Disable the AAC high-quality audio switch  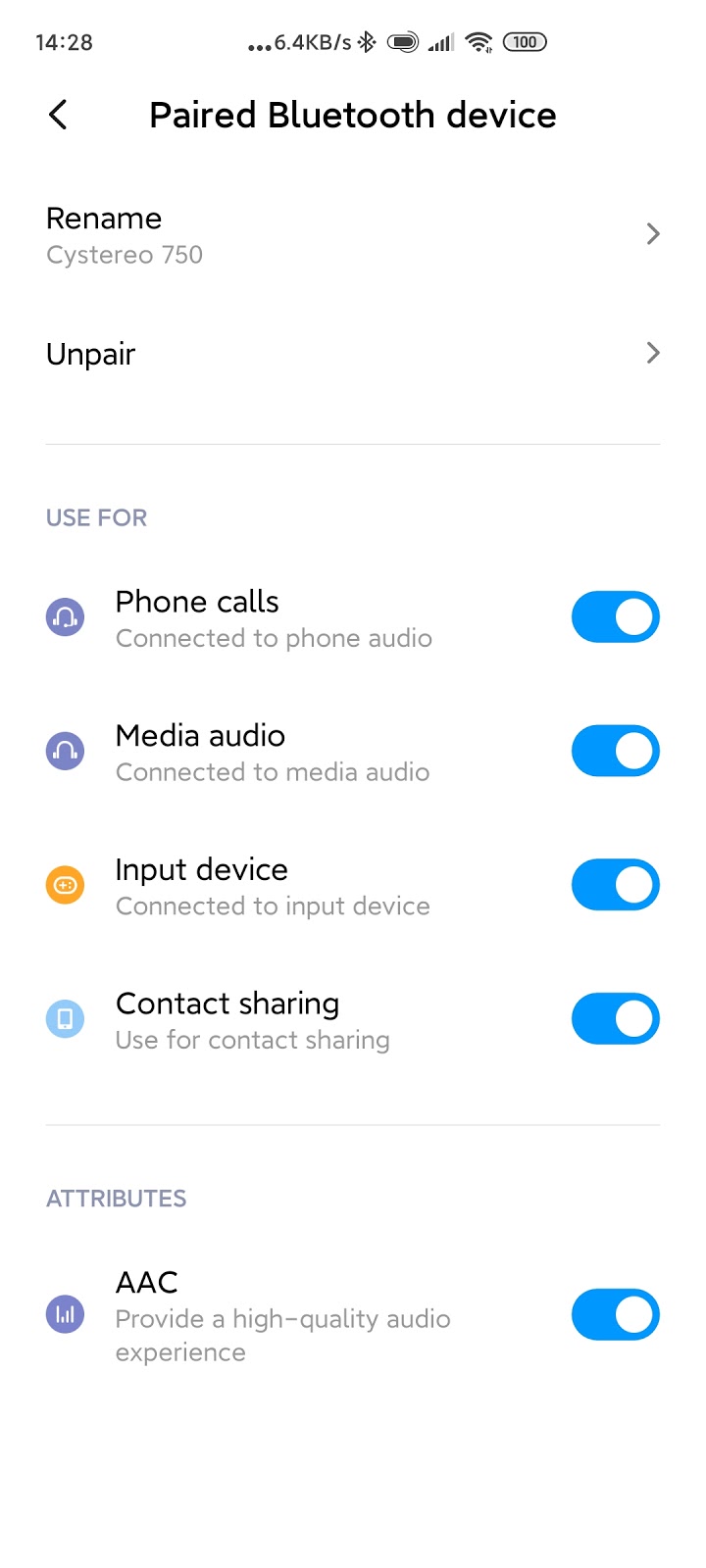click(x=615, y=1315)
